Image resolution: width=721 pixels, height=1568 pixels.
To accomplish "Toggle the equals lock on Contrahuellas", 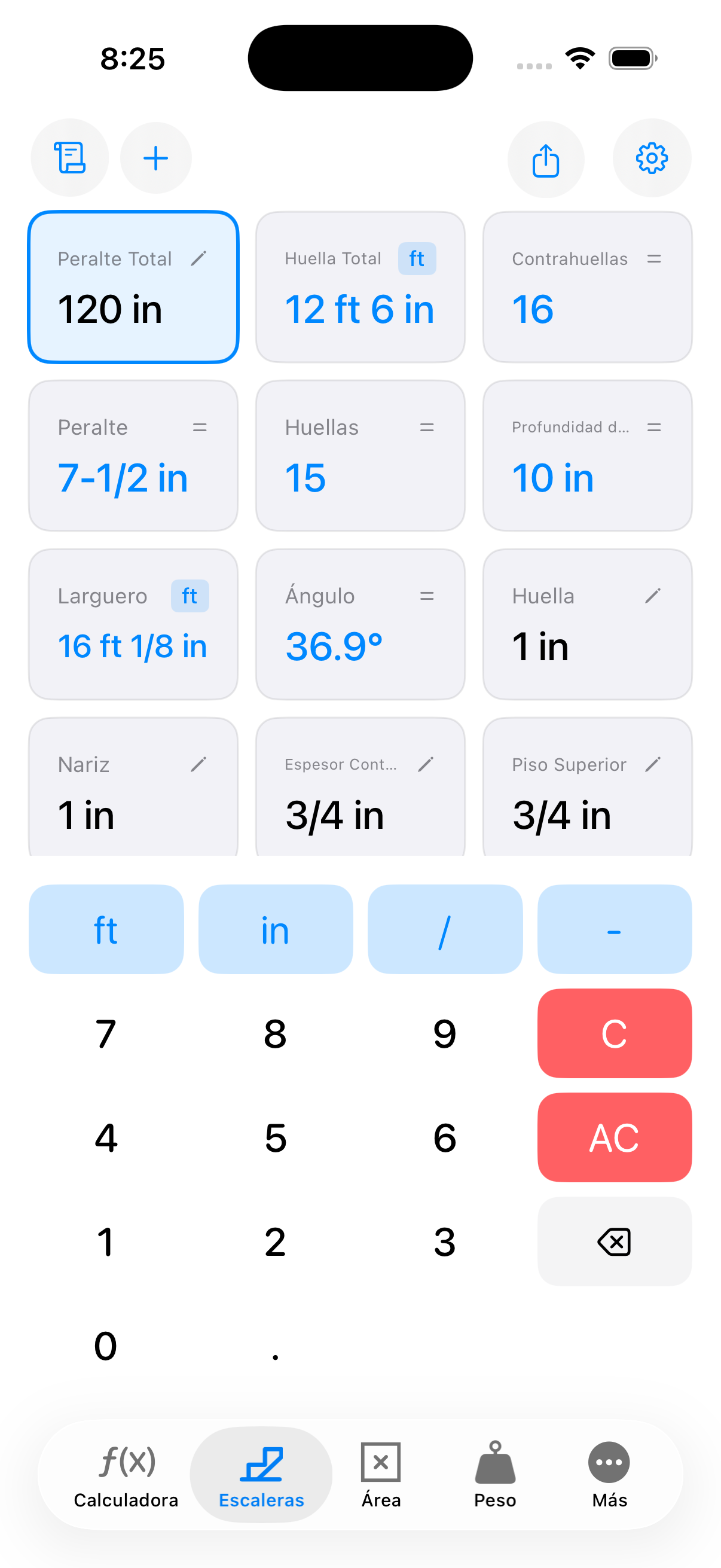I will [654, 258].
